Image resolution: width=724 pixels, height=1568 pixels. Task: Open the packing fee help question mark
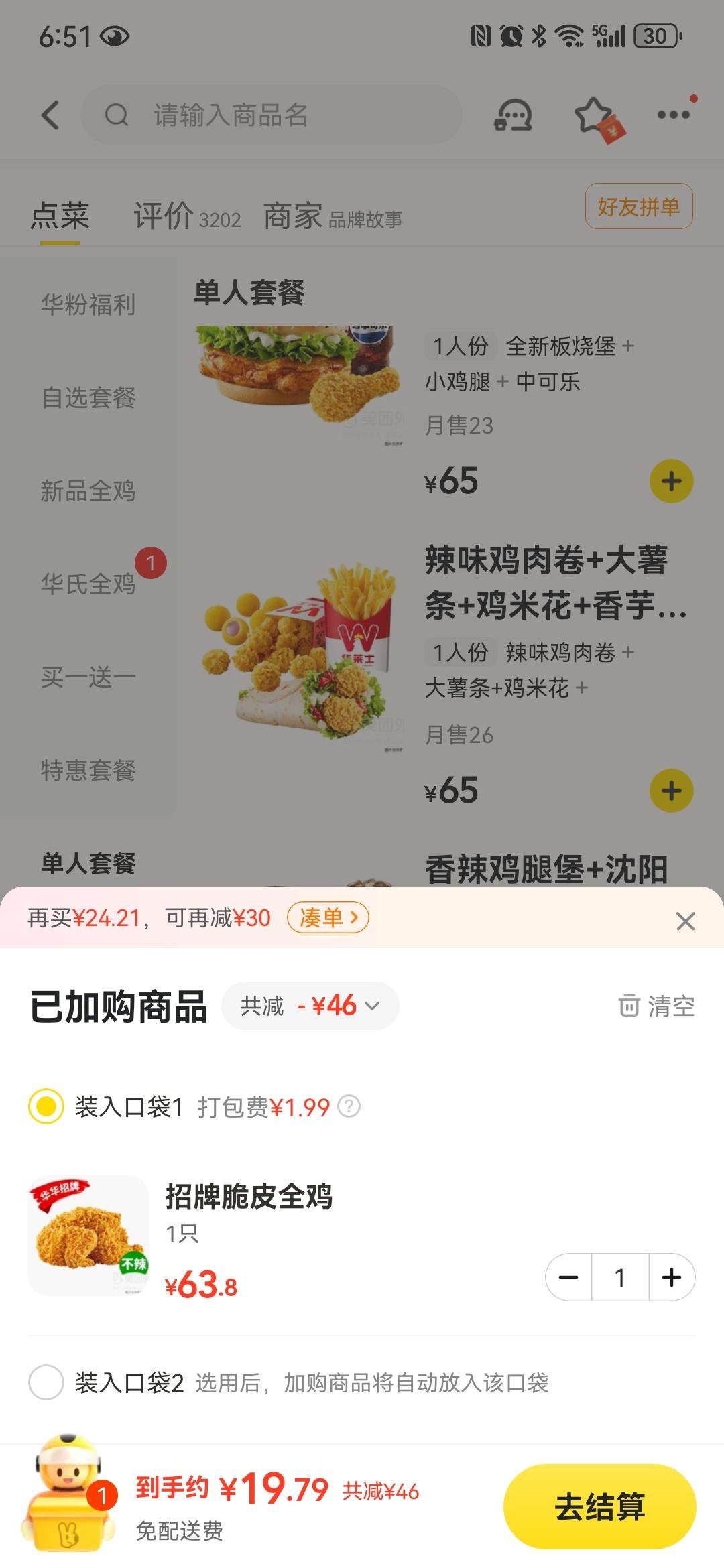pos(349,1108)
